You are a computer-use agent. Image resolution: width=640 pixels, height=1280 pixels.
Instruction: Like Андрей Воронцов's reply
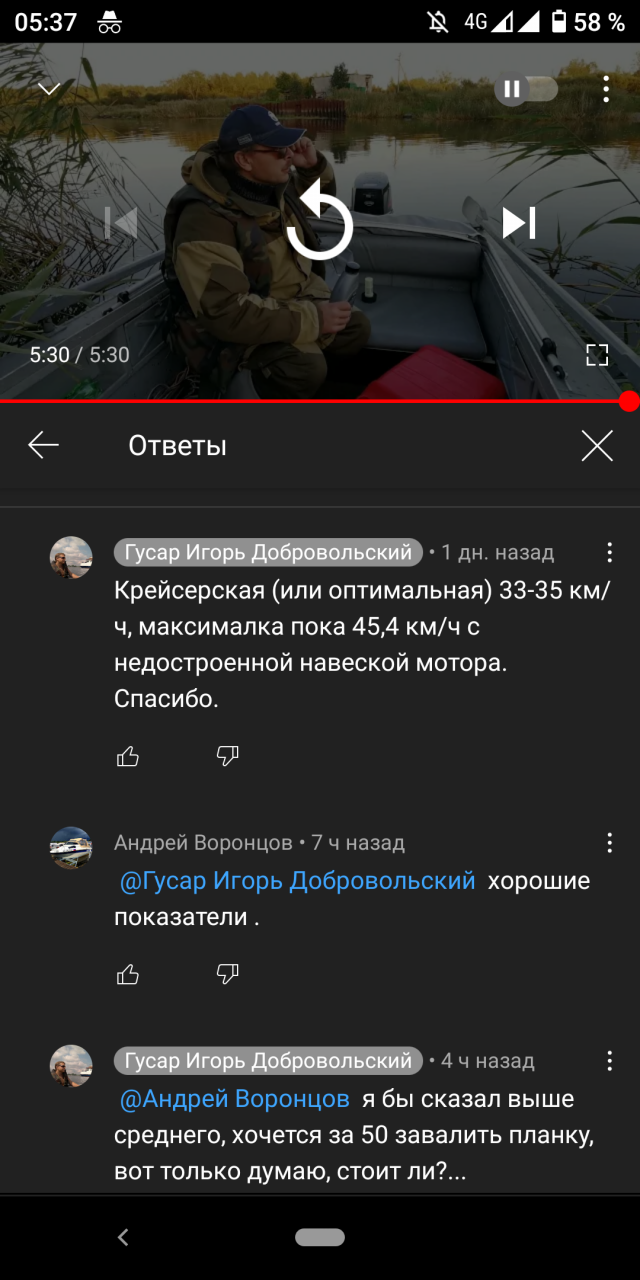[128, 974]
